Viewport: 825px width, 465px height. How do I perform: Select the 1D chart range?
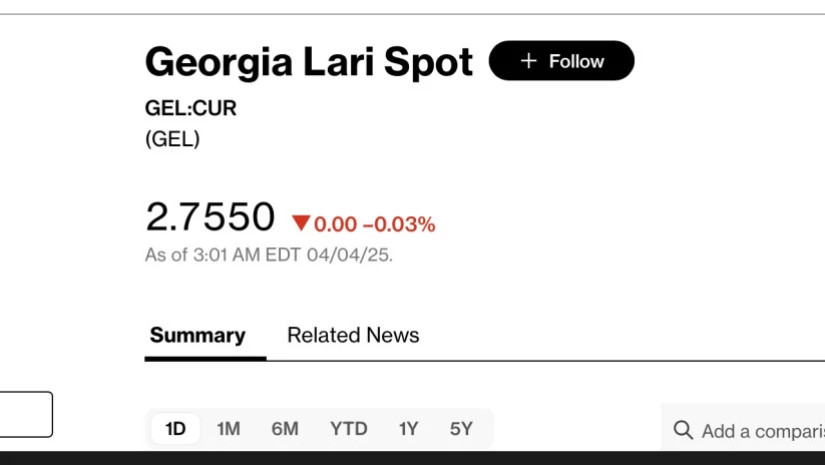click(175, 429)
